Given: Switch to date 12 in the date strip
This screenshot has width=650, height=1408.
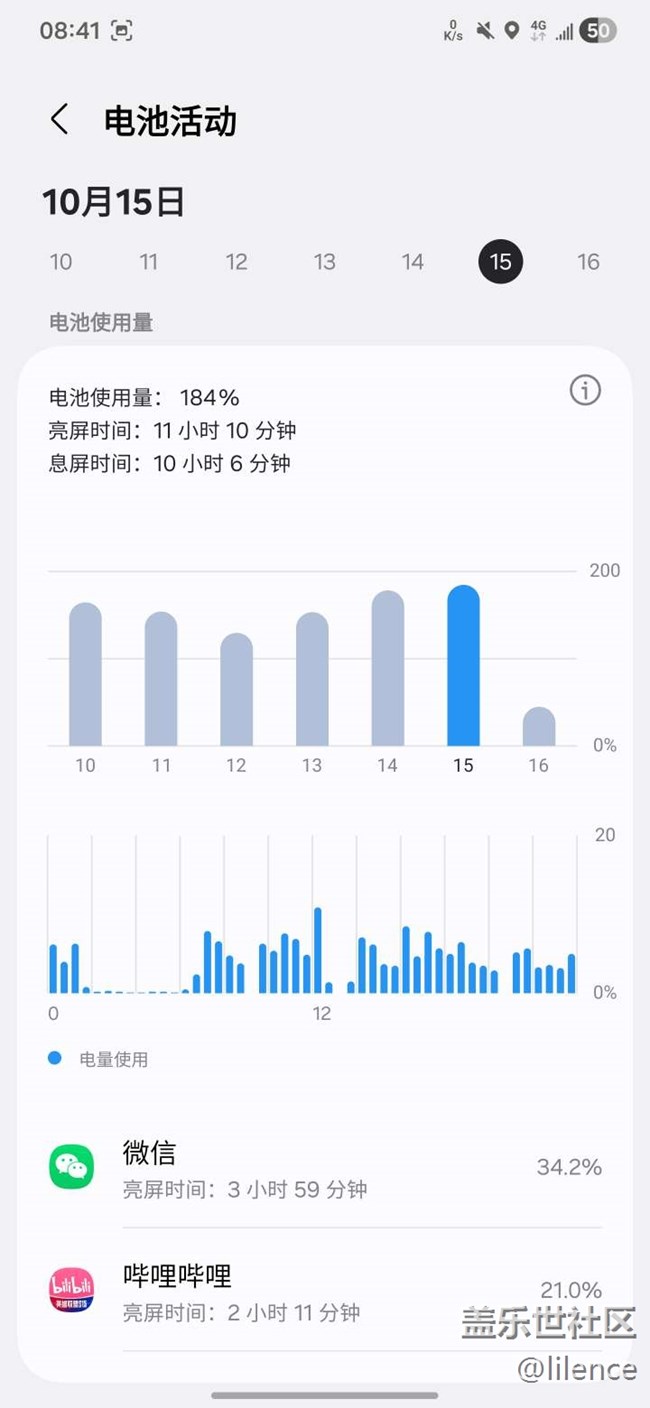Looking at the screenshot, I should coord(236,262).
